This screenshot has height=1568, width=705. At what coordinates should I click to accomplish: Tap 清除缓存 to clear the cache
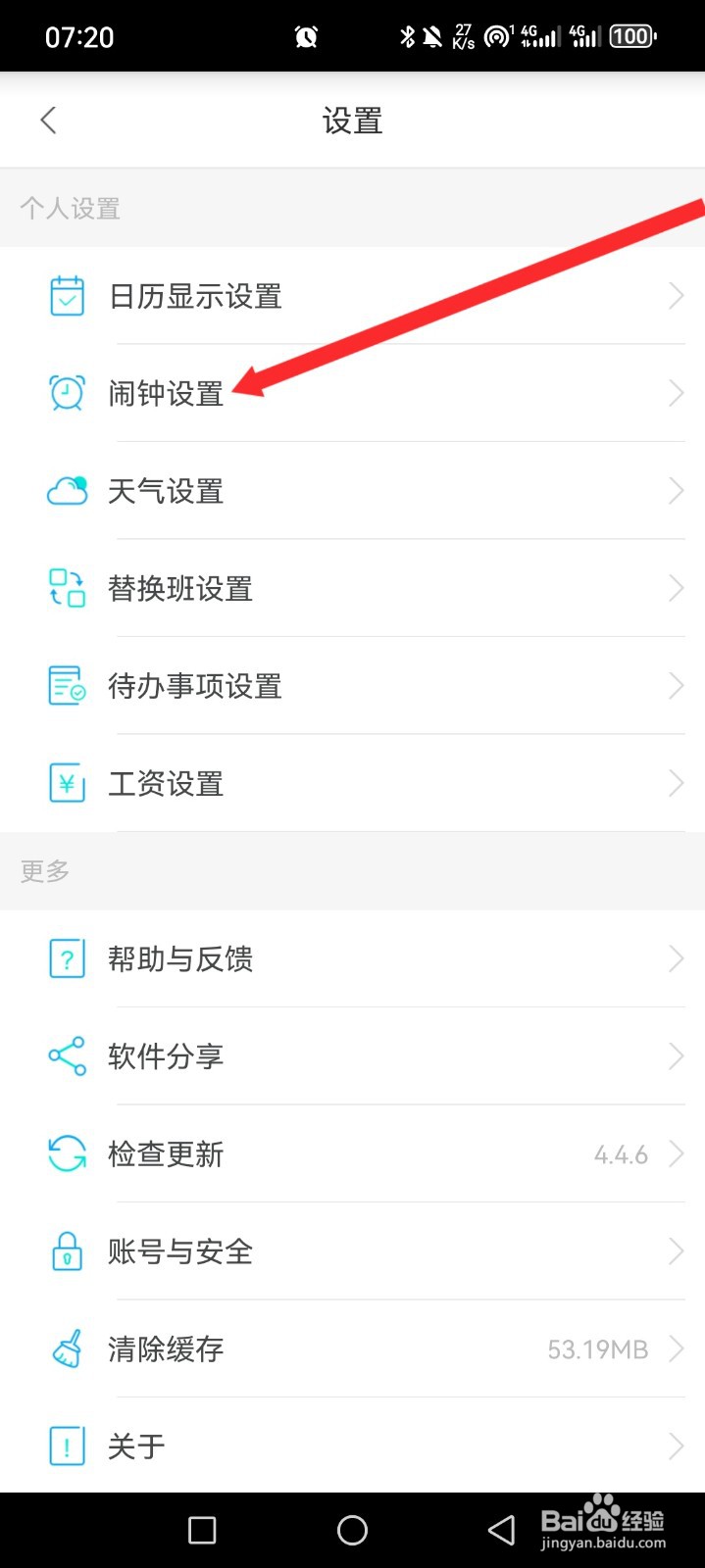coord(167,1349)
